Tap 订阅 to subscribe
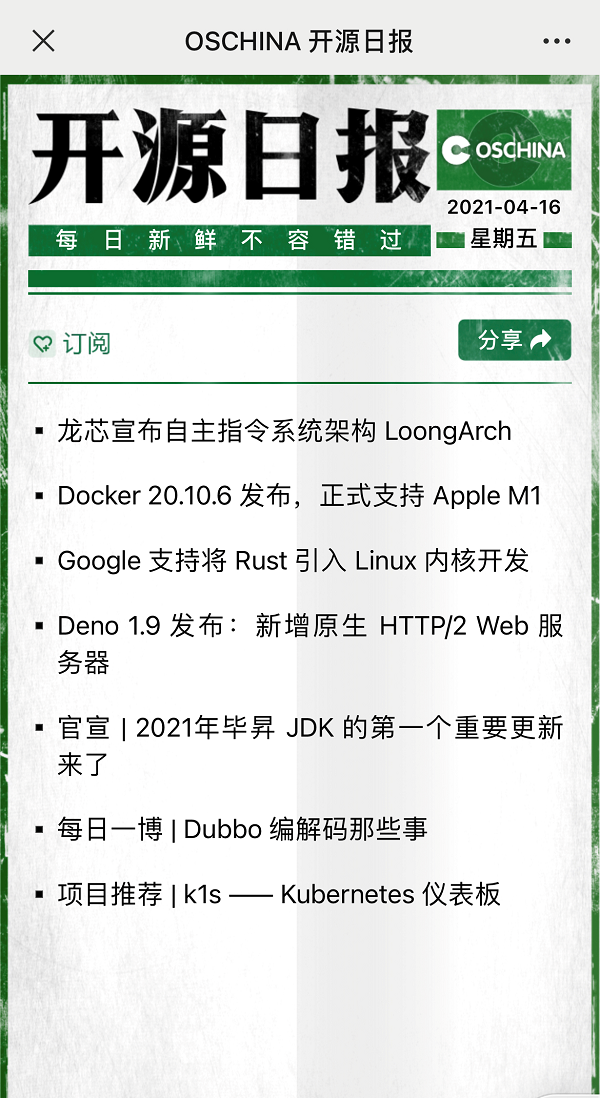This screenshot has height=1098, width=600. click(71, 344)
